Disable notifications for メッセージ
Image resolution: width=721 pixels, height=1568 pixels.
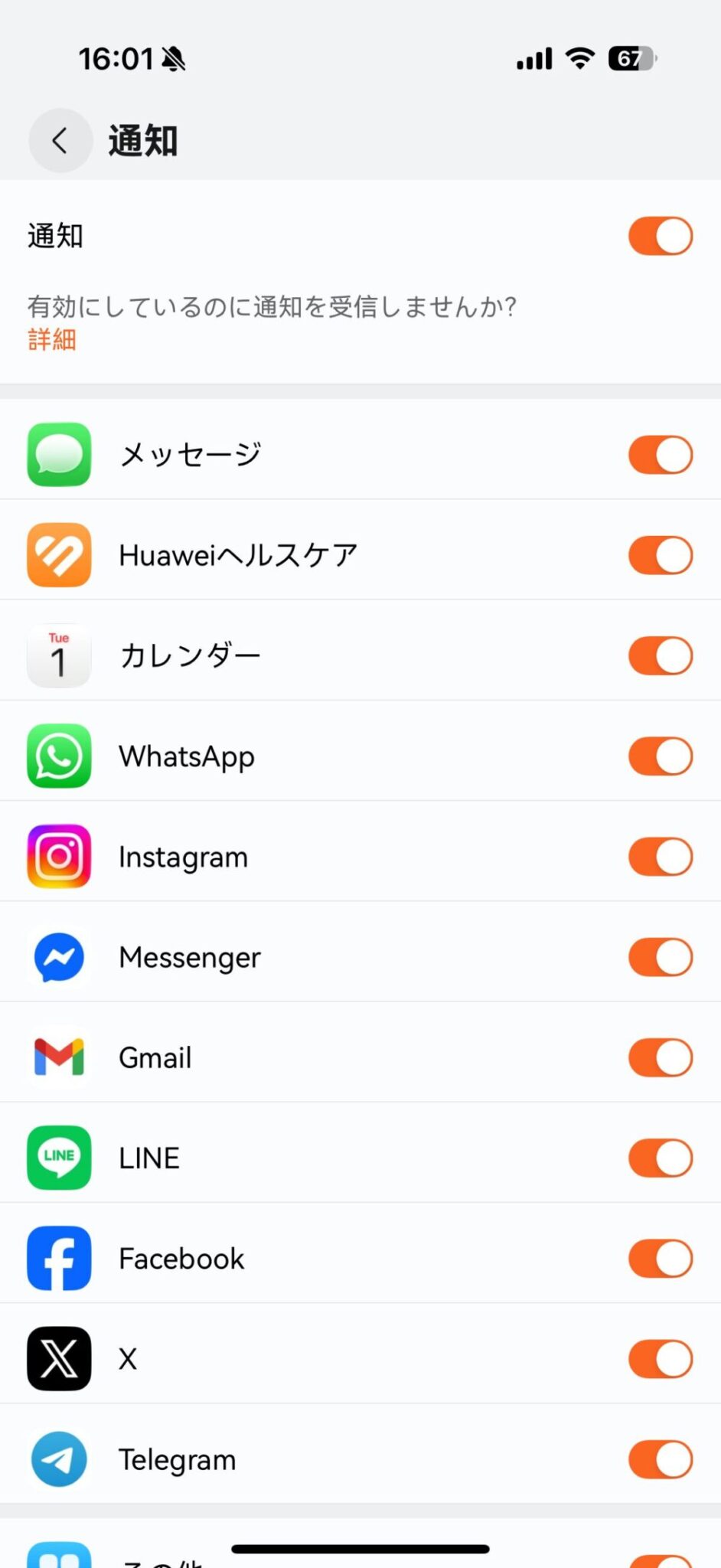pos(660,455)
